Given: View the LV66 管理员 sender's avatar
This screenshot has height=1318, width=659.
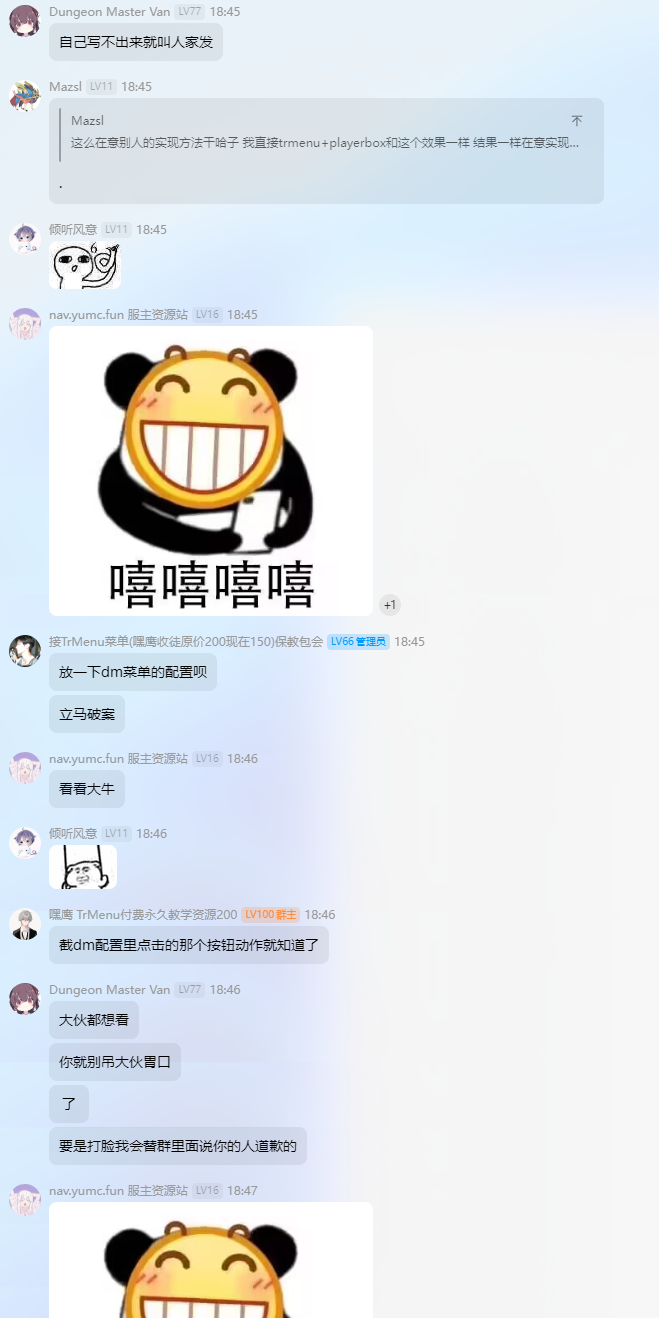Looking at the screenshot, I should coord(25,651).
